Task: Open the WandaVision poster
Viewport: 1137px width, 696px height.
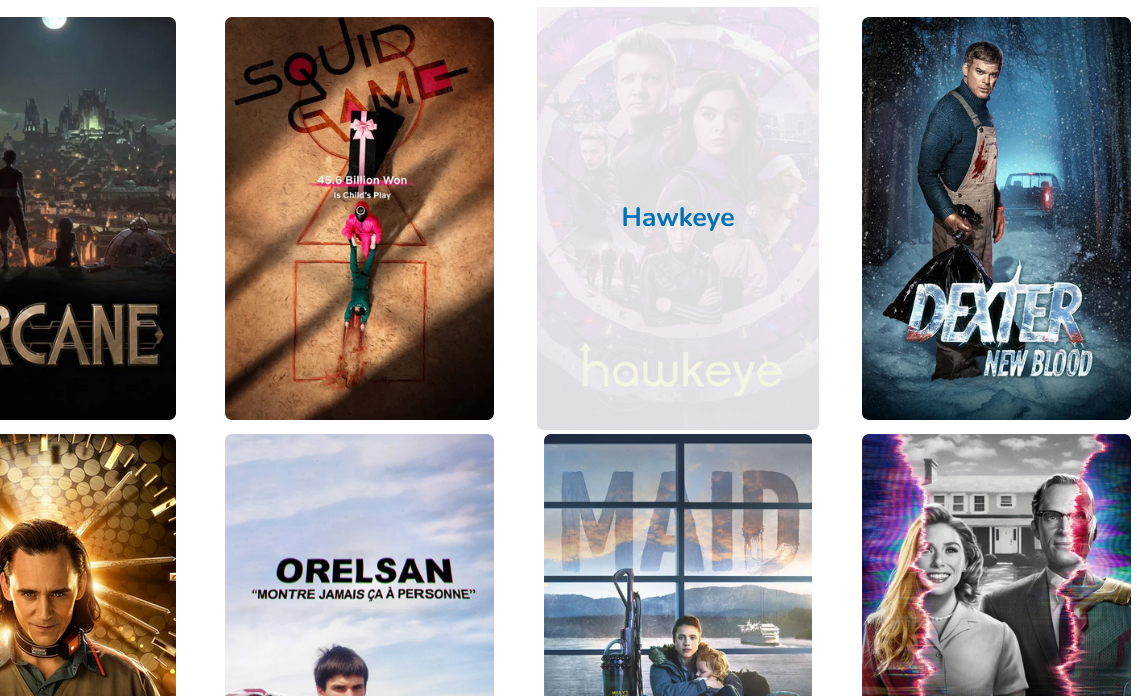Action: click(996, 565)
